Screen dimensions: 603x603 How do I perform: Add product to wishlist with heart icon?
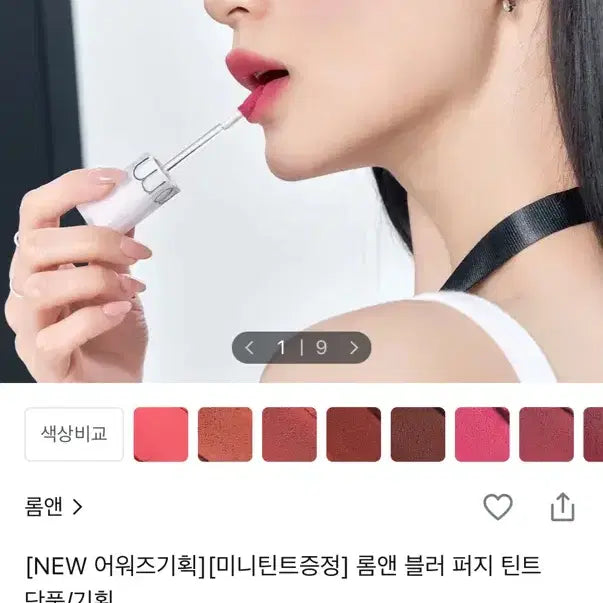tap(498, 507)
